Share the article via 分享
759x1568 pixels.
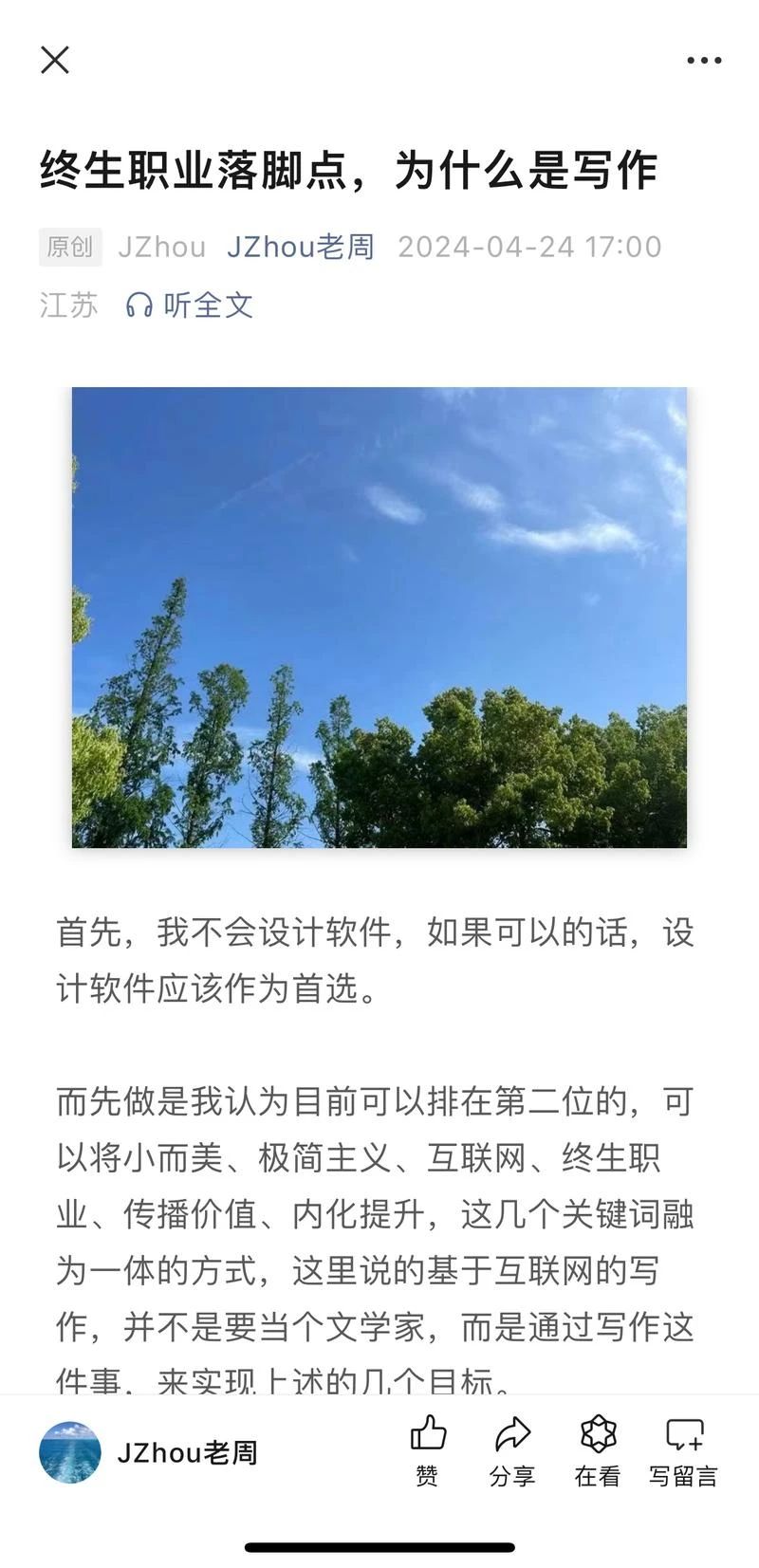(x=512, y=1451)
